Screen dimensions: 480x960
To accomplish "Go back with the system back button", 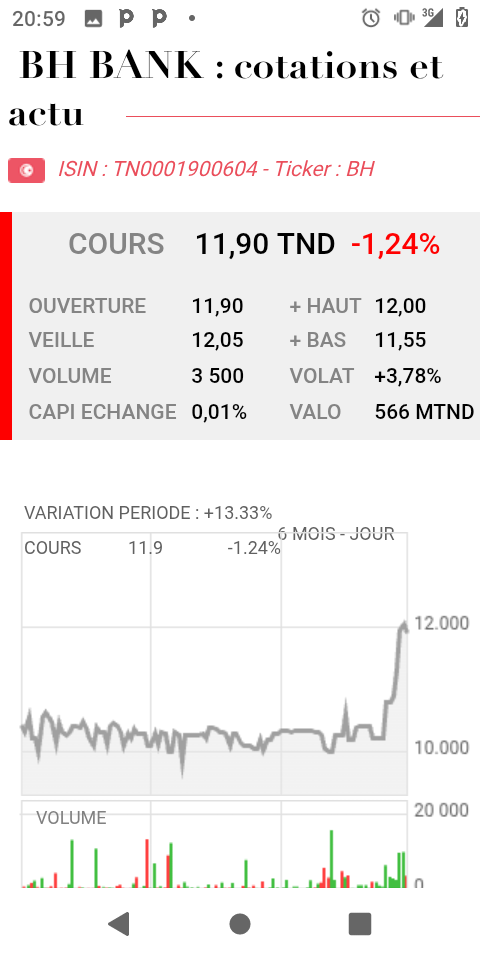I will [x=119, y=923].
